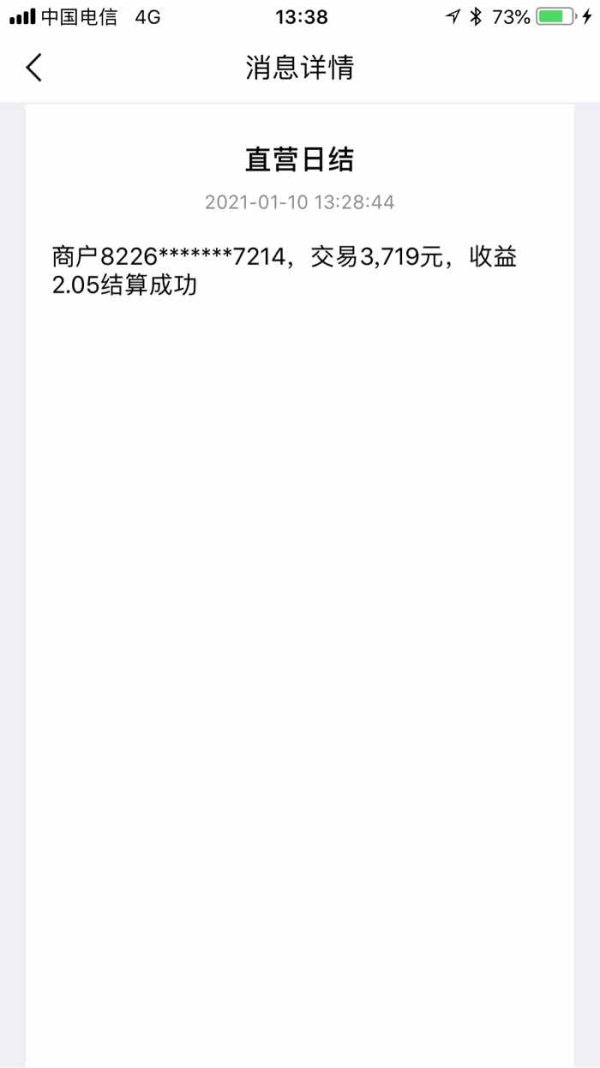Go back from the 消息详情 page
The width and height of the screenshot is (600, 1068).
click(33, 68)
